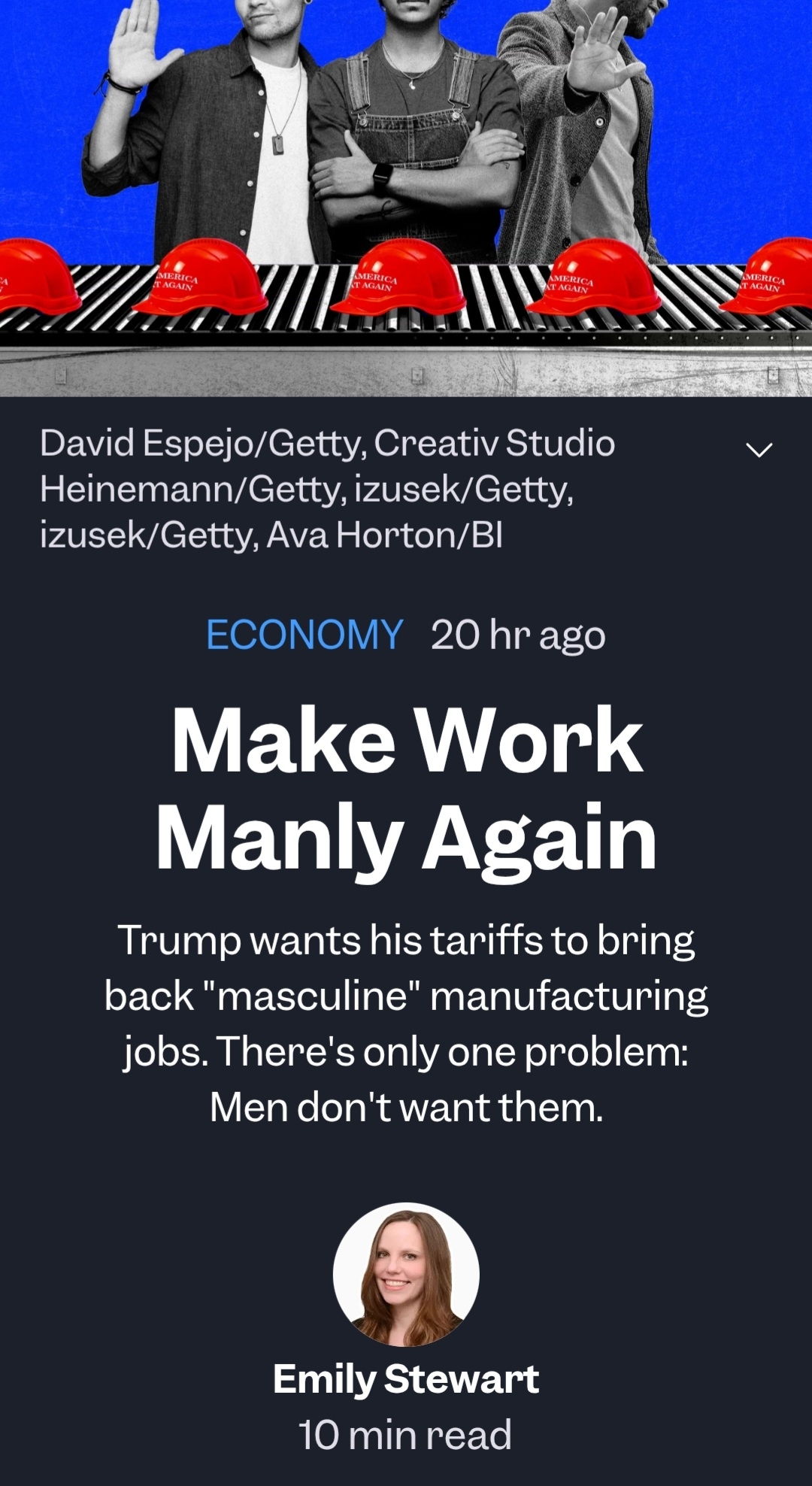Expand the photo credits chevron
Image resolution: width=812 pixels, height=1486 pixels.
pos(759,450)
